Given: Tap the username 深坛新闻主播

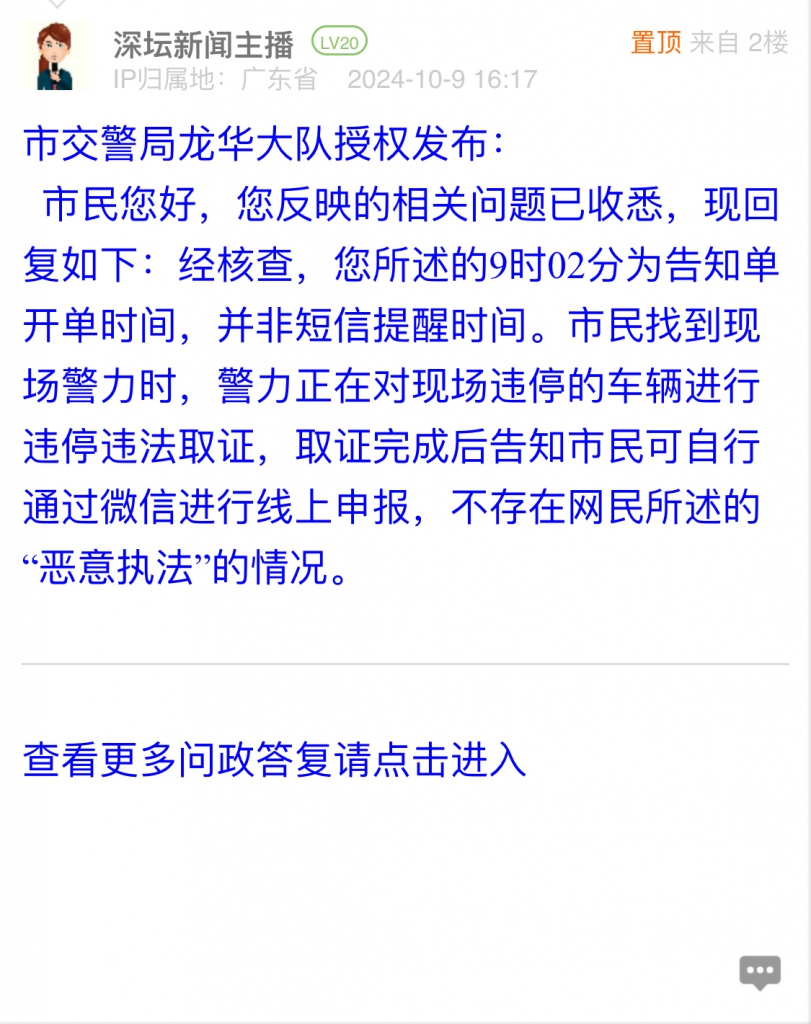Looking at the screenshot, I should pyautogui.click(x=203, y=44).
